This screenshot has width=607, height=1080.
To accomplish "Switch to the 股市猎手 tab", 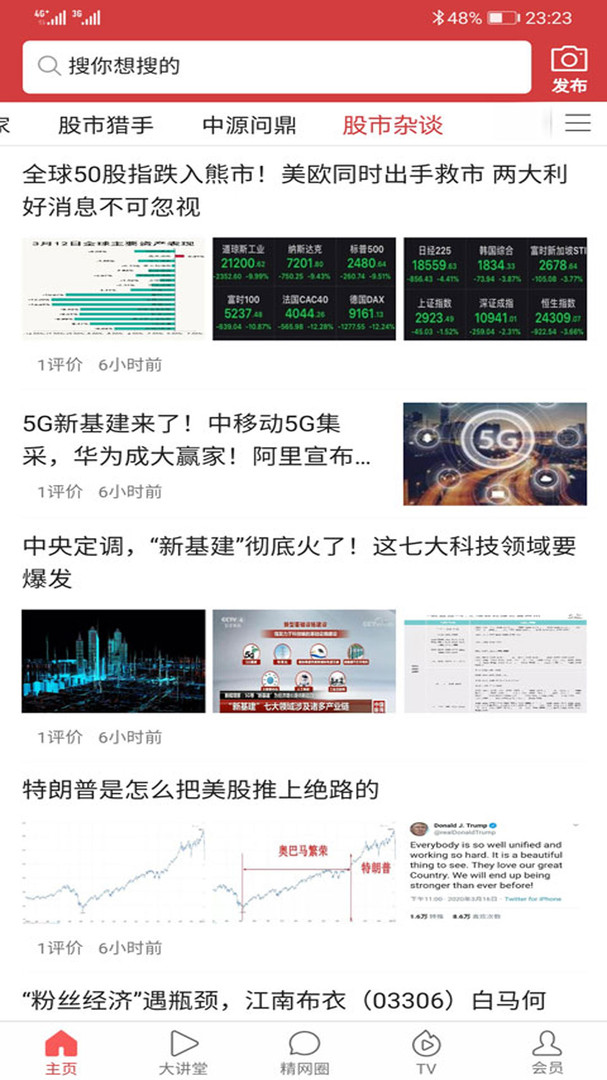I will 106,125.
